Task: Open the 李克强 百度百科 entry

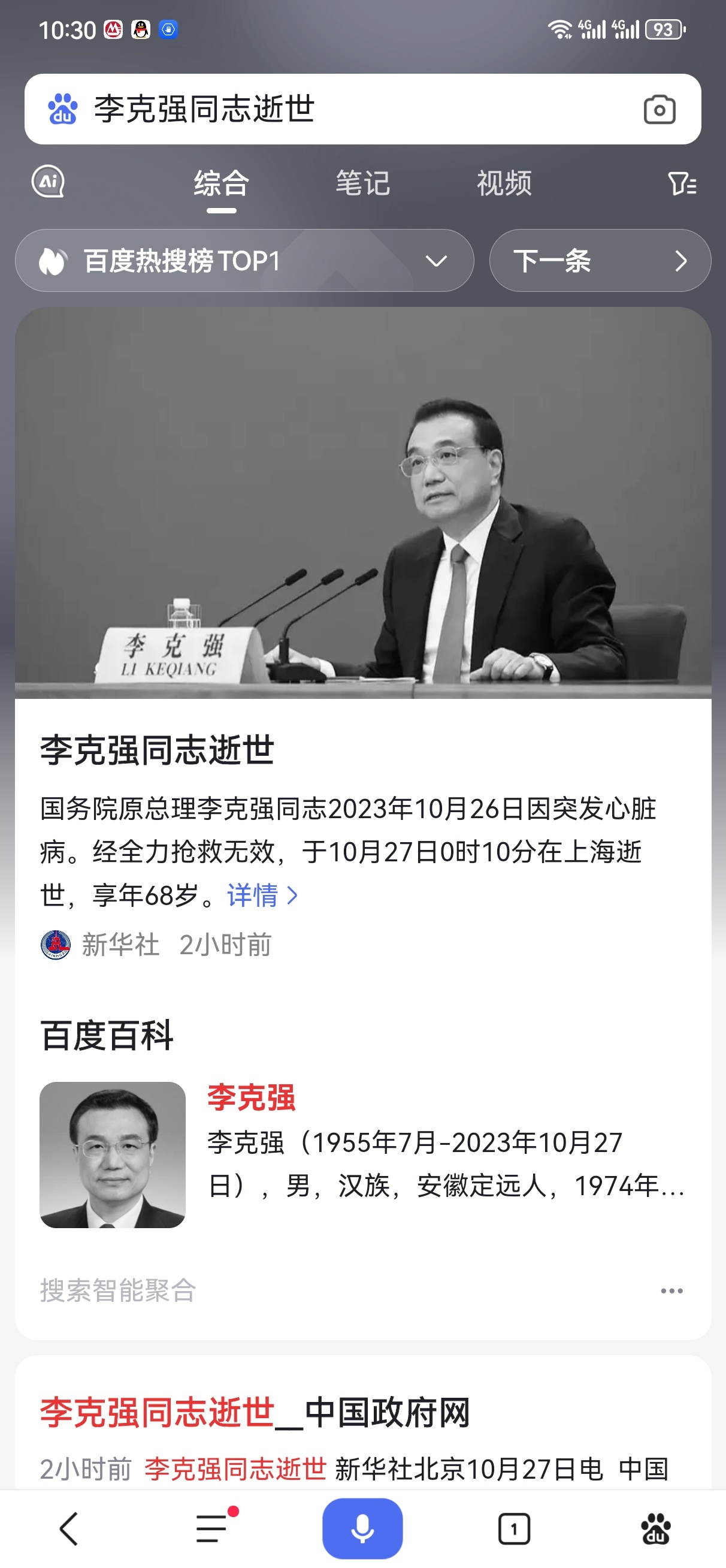Action: point(251,1098)
